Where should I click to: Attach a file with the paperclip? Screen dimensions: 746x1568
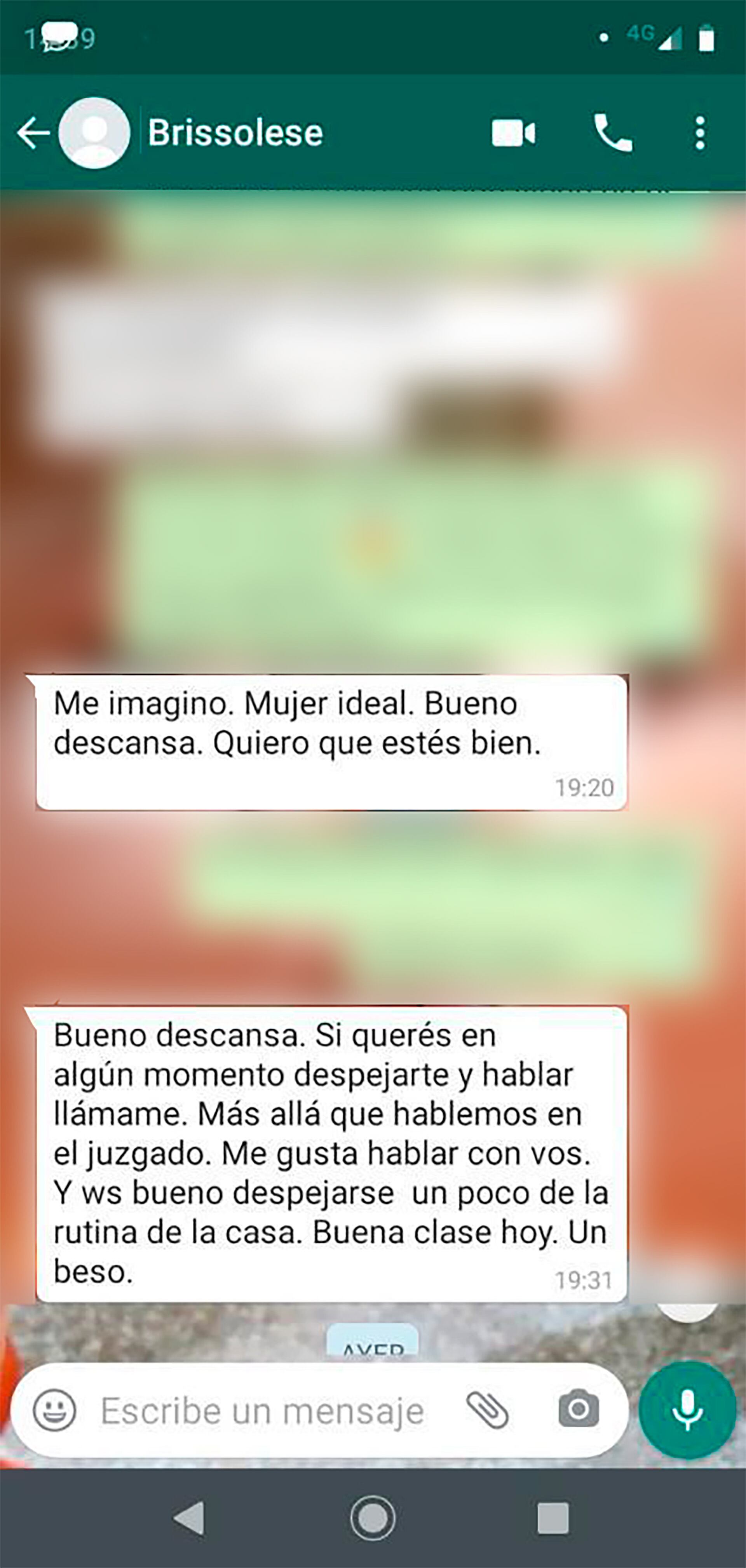(487, 1410)
